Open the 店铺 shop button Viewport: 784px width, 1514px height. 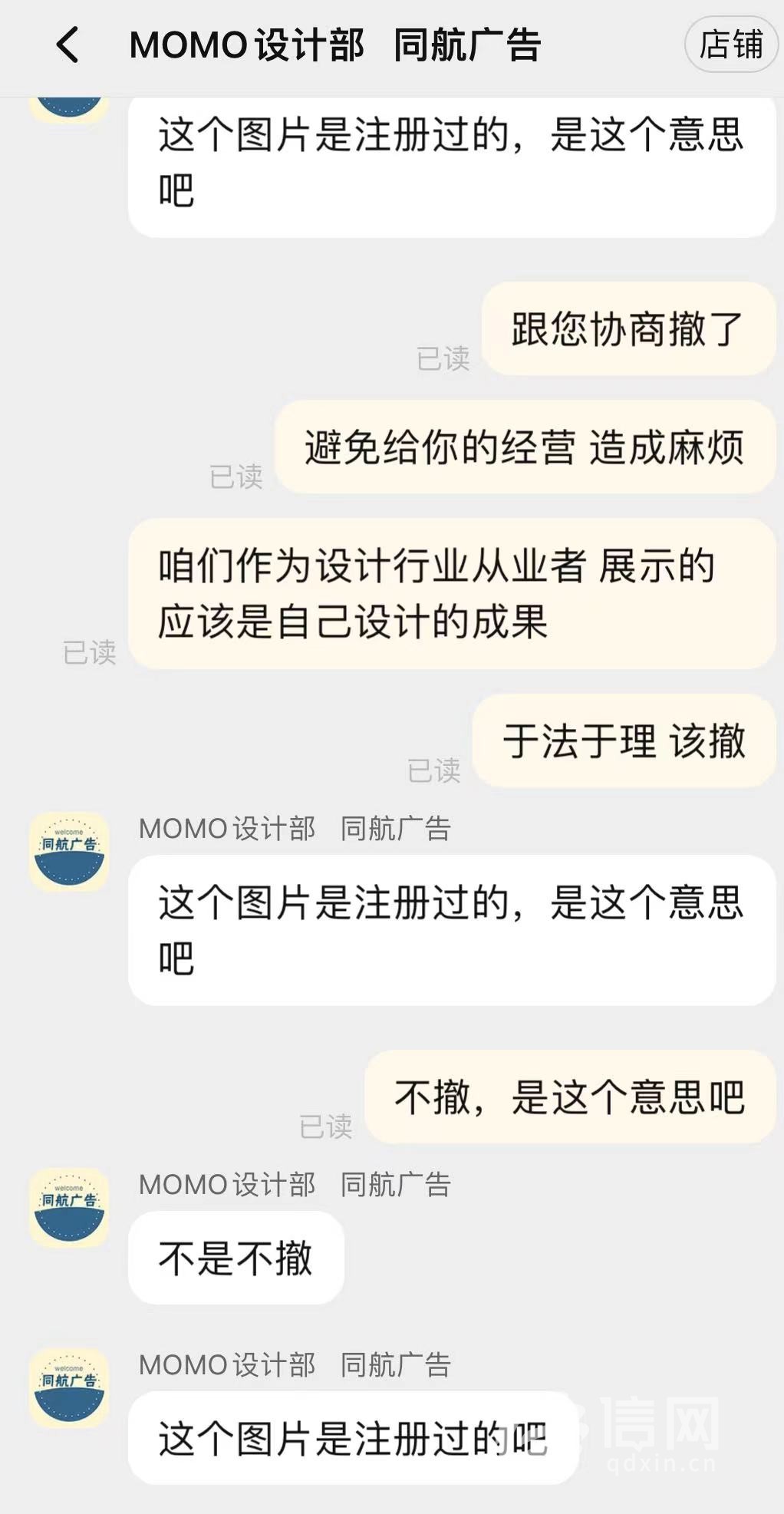(730, 45)
